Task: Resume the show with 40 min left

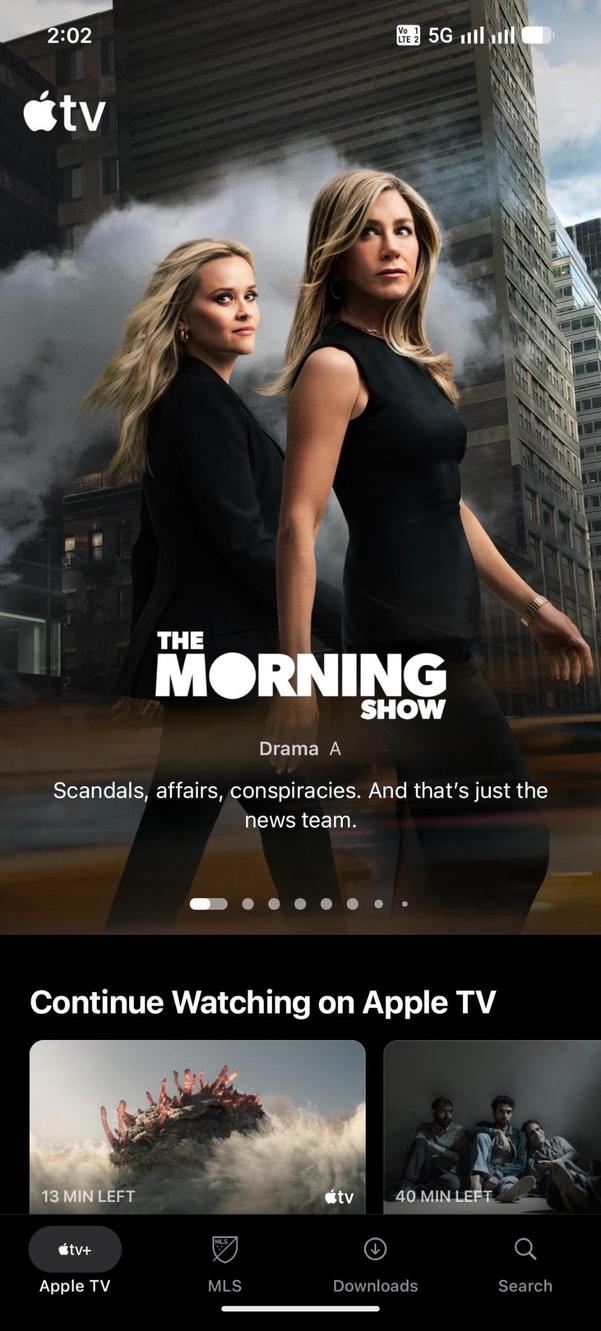Action: pos(492,1125)
